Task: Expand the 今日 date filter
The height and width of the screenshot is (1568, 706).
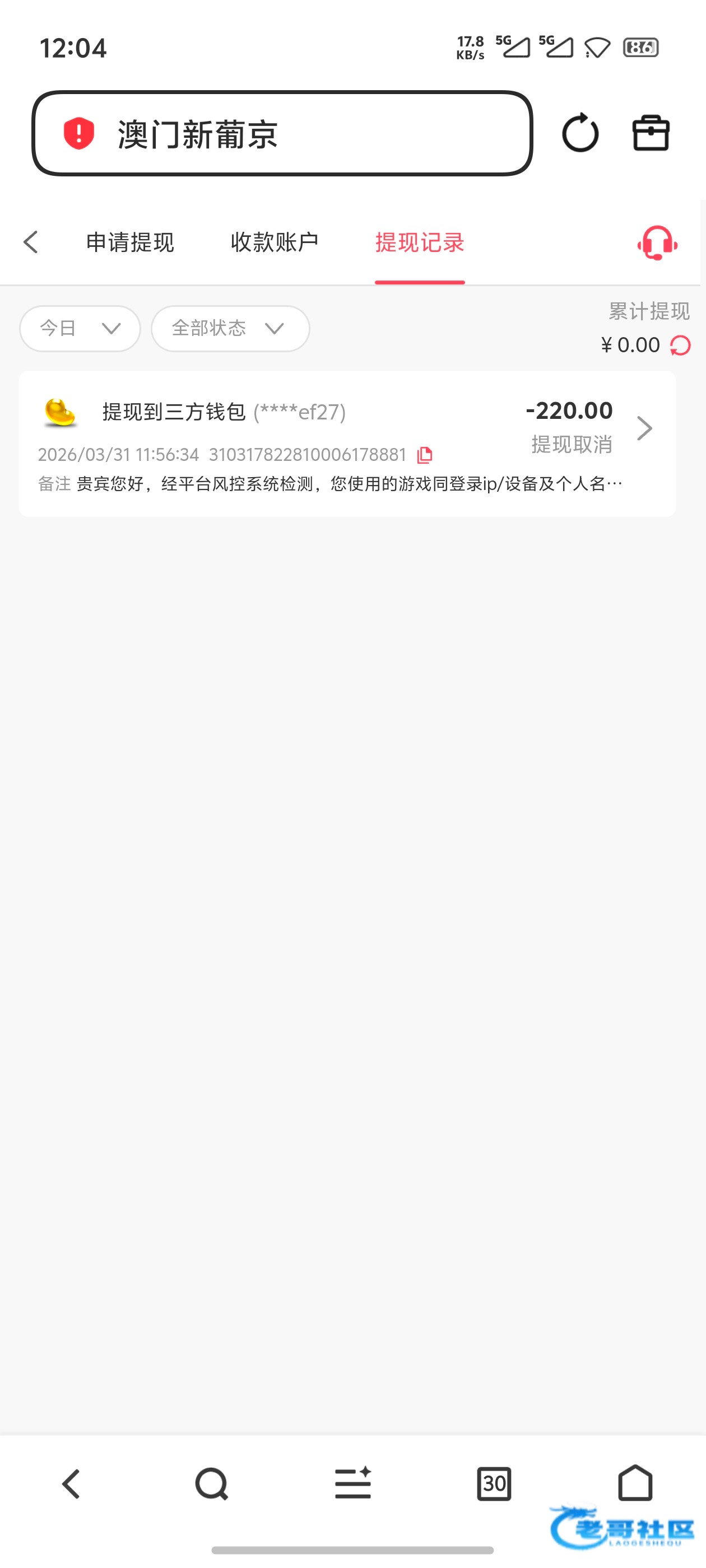Action: click(x=80, y=329)
